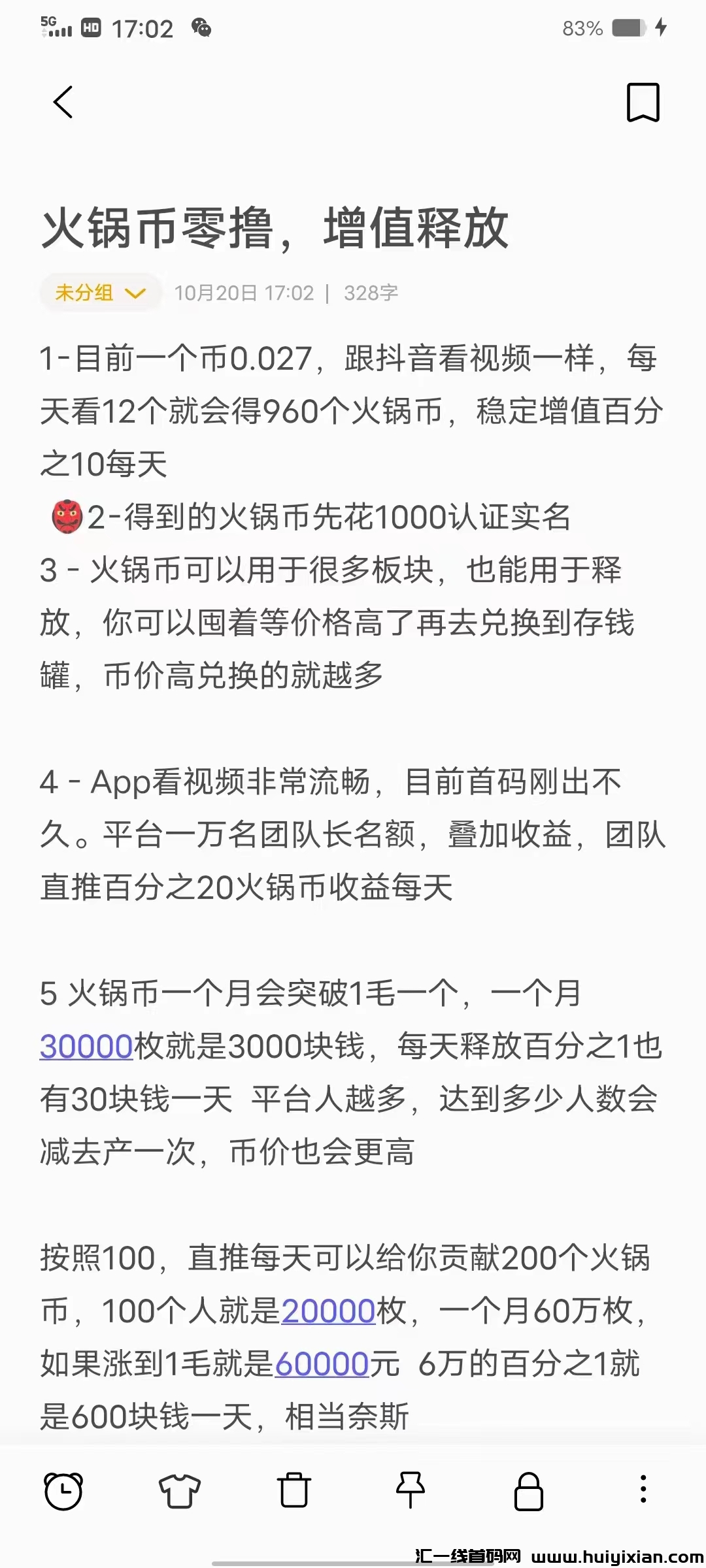Bookmark this note
The width and height of the screenshot is (706, 1568).
(x=643, y=103)
